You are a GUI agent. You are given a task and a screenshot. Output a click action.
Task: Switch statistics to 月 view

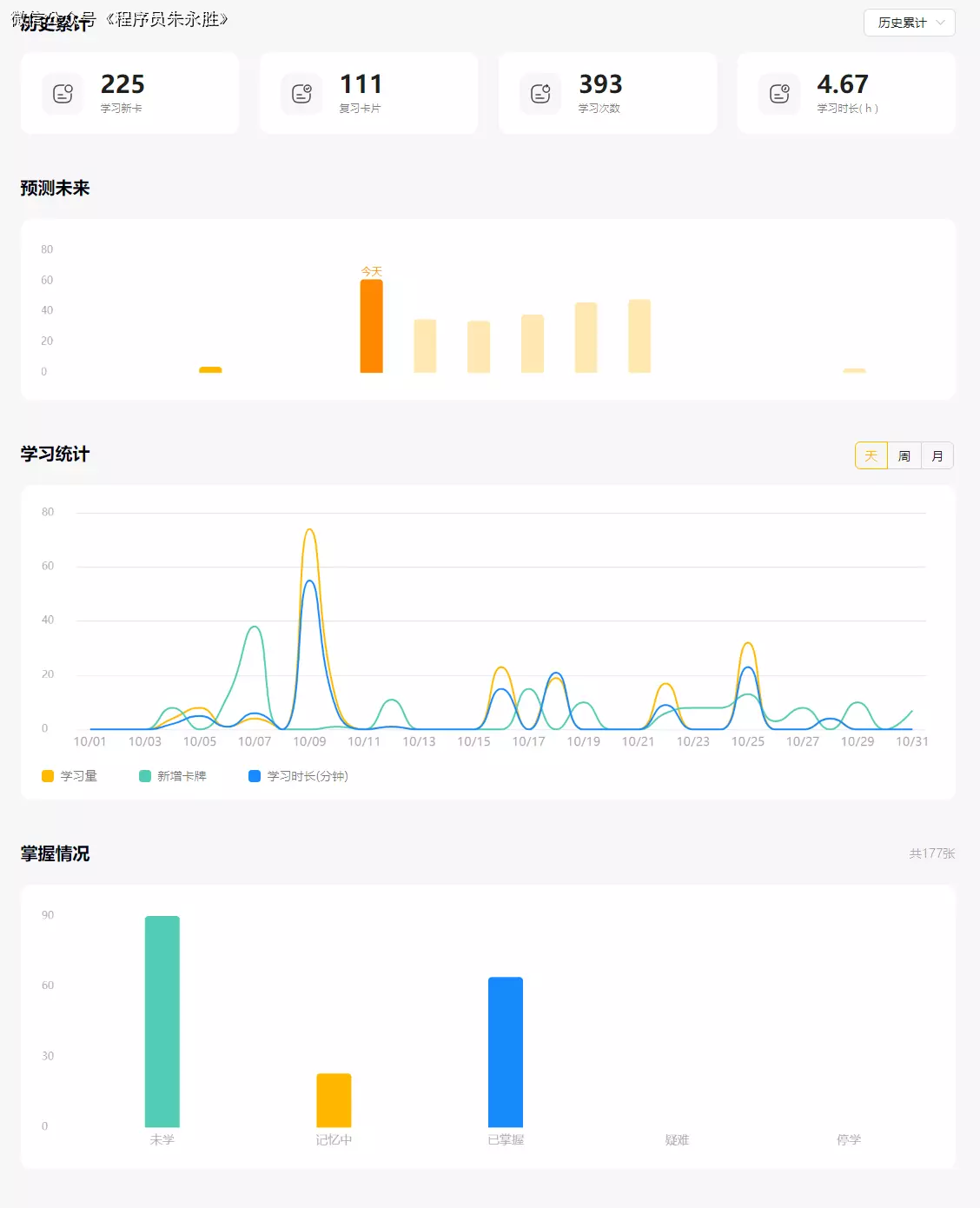[937, 455]
